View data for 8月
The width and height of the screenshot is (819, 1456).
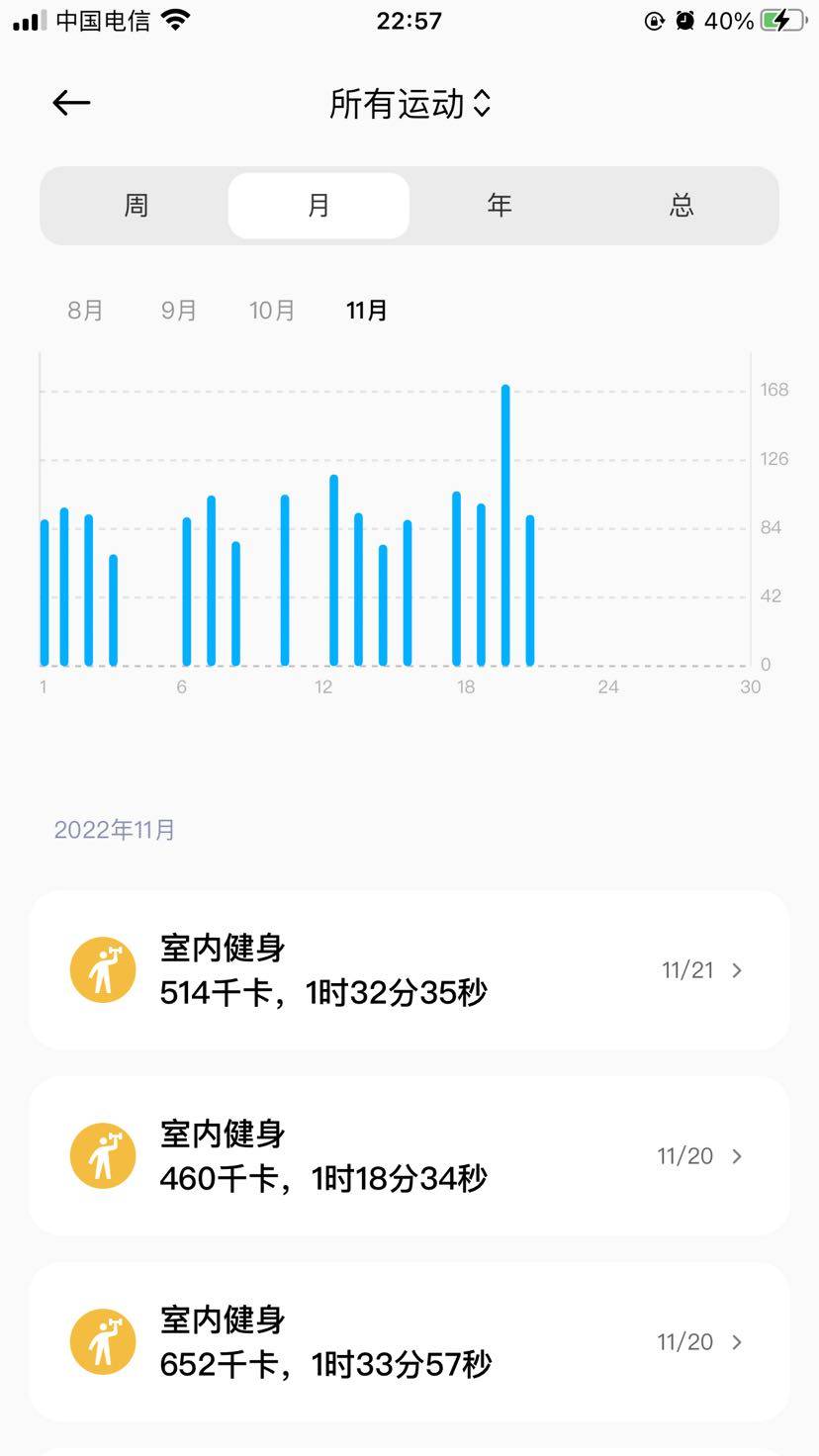click(x=86, y=311)
